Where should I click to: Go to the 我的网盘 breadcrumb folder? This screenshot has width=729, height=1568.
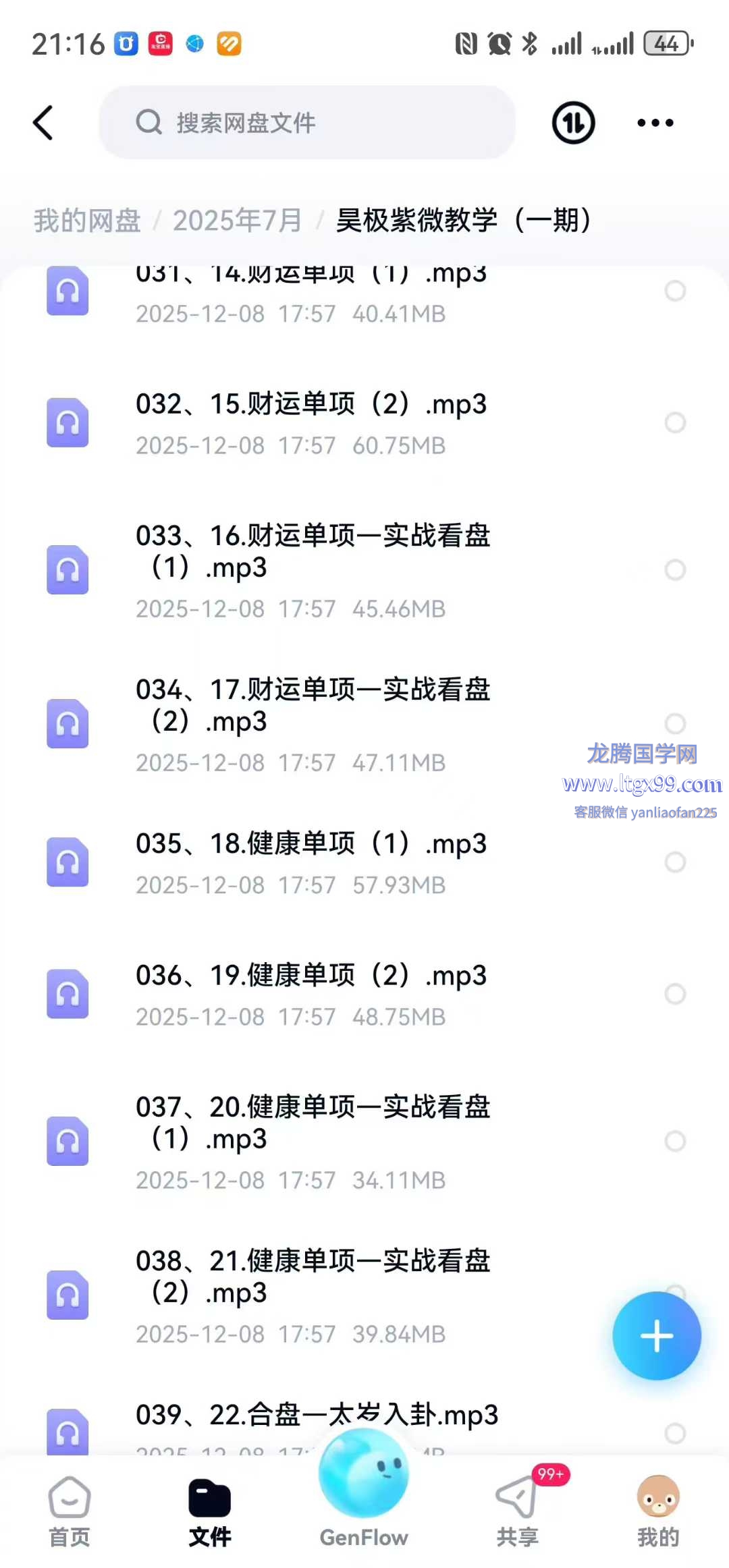(87, 221)
